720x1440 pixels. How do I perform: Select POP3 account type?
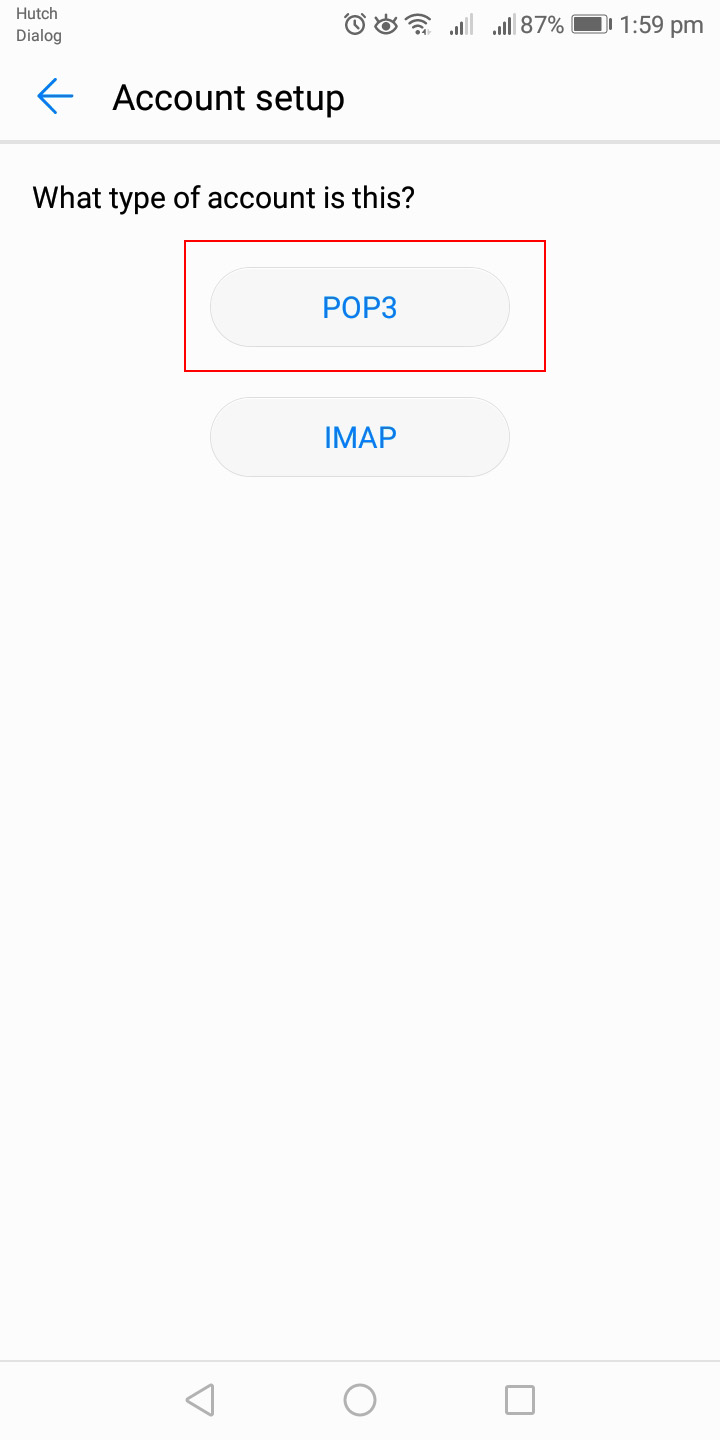(x=360, y=307)
